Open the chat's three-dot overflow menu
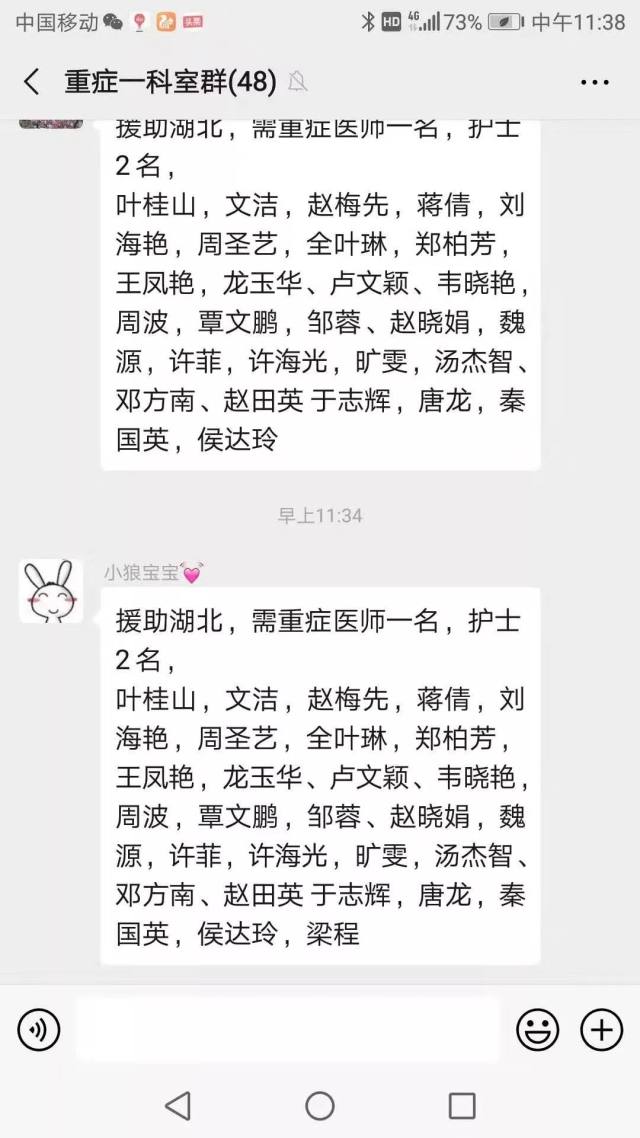The width and height of the screenshot is (640, 1138). [594, 82]
